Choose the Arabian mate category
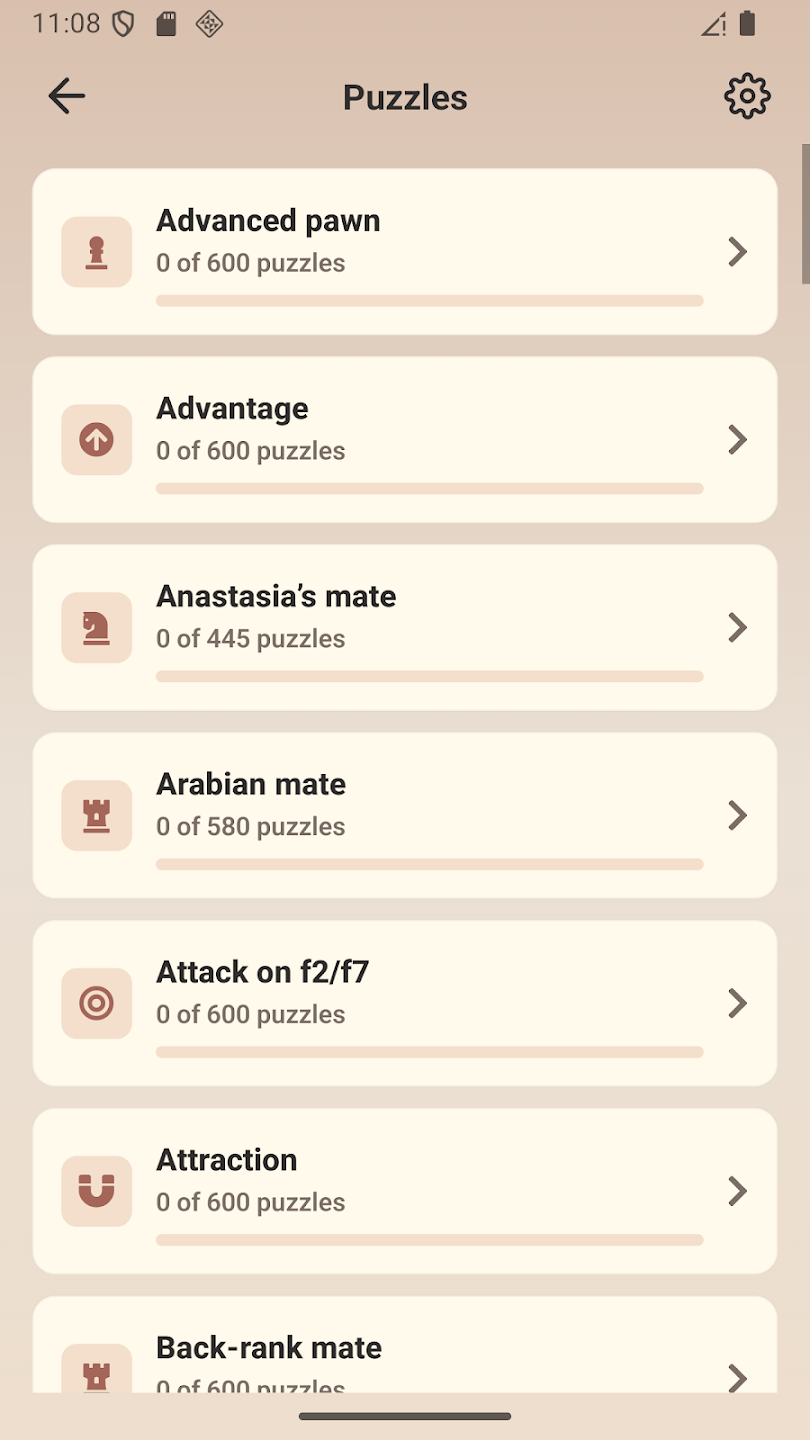The height and width of the screenshot is (1440, 810). tap(405, 815)
